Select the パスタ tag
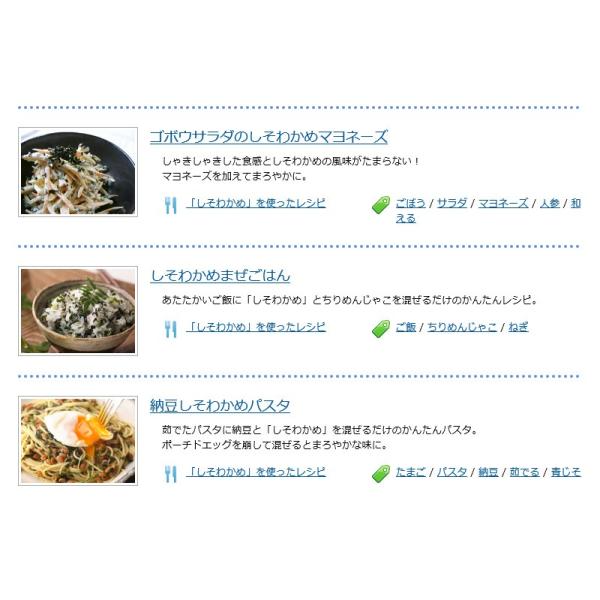 452,471
